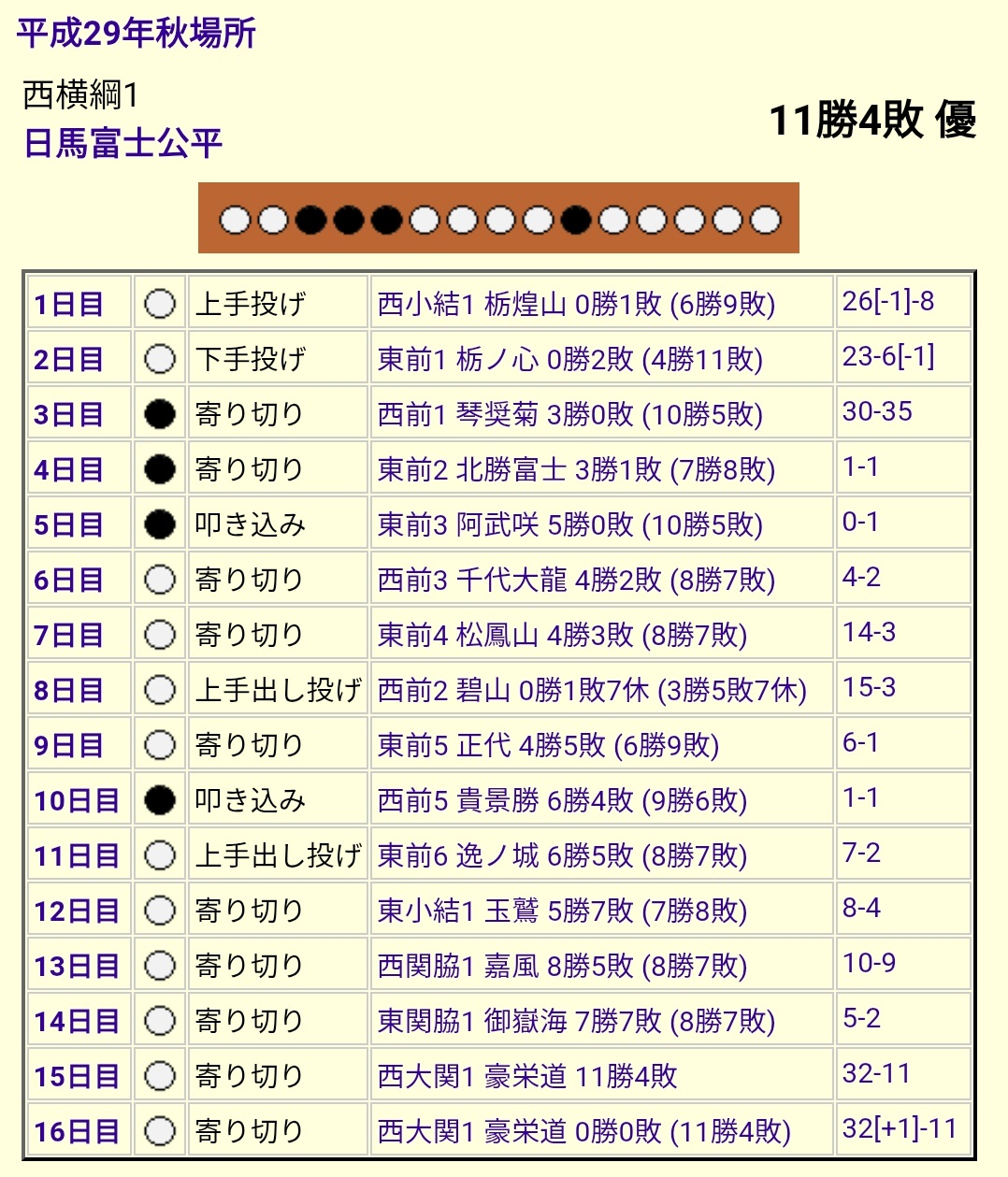View head-to-head record 32[+1]-11
The image size is (1008, 1177).
pyautogui.click(x=900, y=1128)
